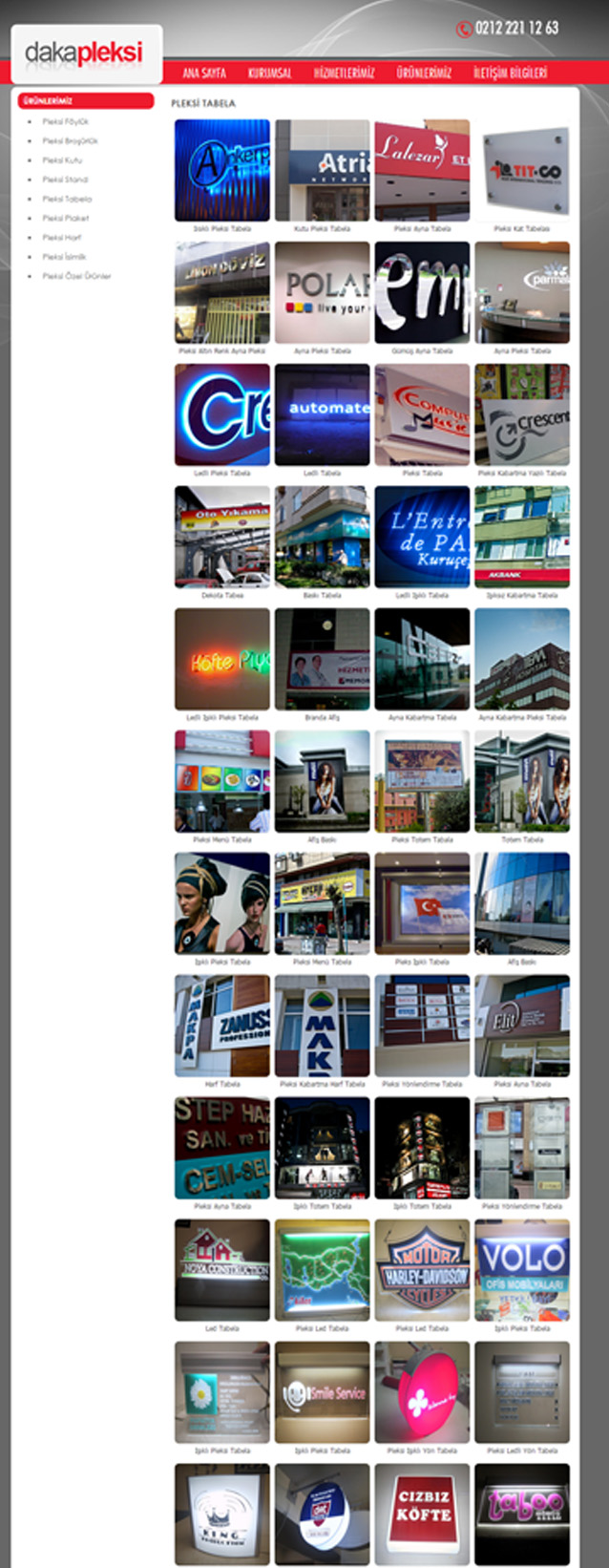Image resolution: width=609 pixels, height=1568 pixels.
Task: Open the Pleksi Harf category
Action: click(x=61, y=238)
